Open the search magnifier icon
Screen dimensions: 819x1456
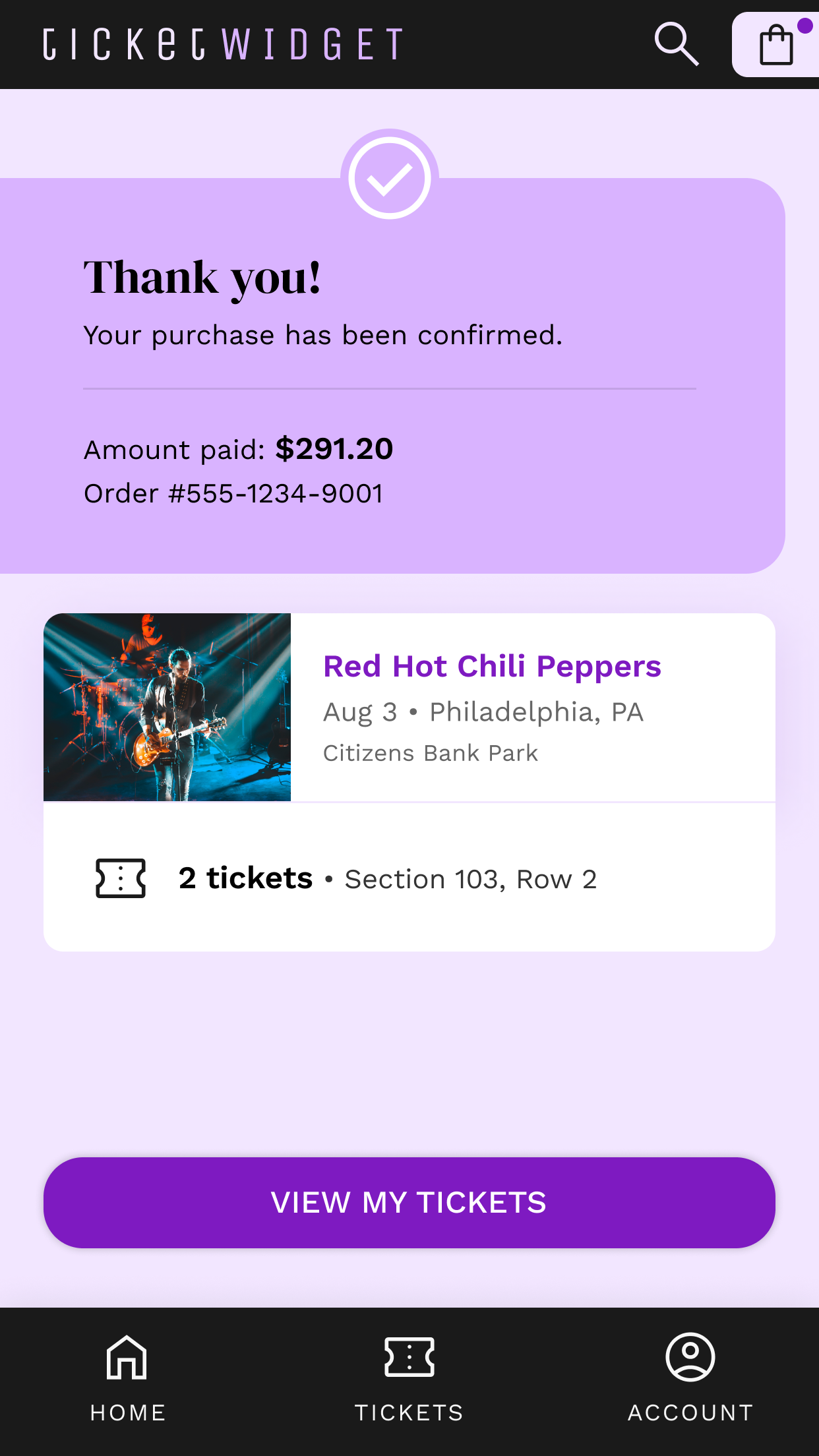pyautogui.click(x=677, y=45)
